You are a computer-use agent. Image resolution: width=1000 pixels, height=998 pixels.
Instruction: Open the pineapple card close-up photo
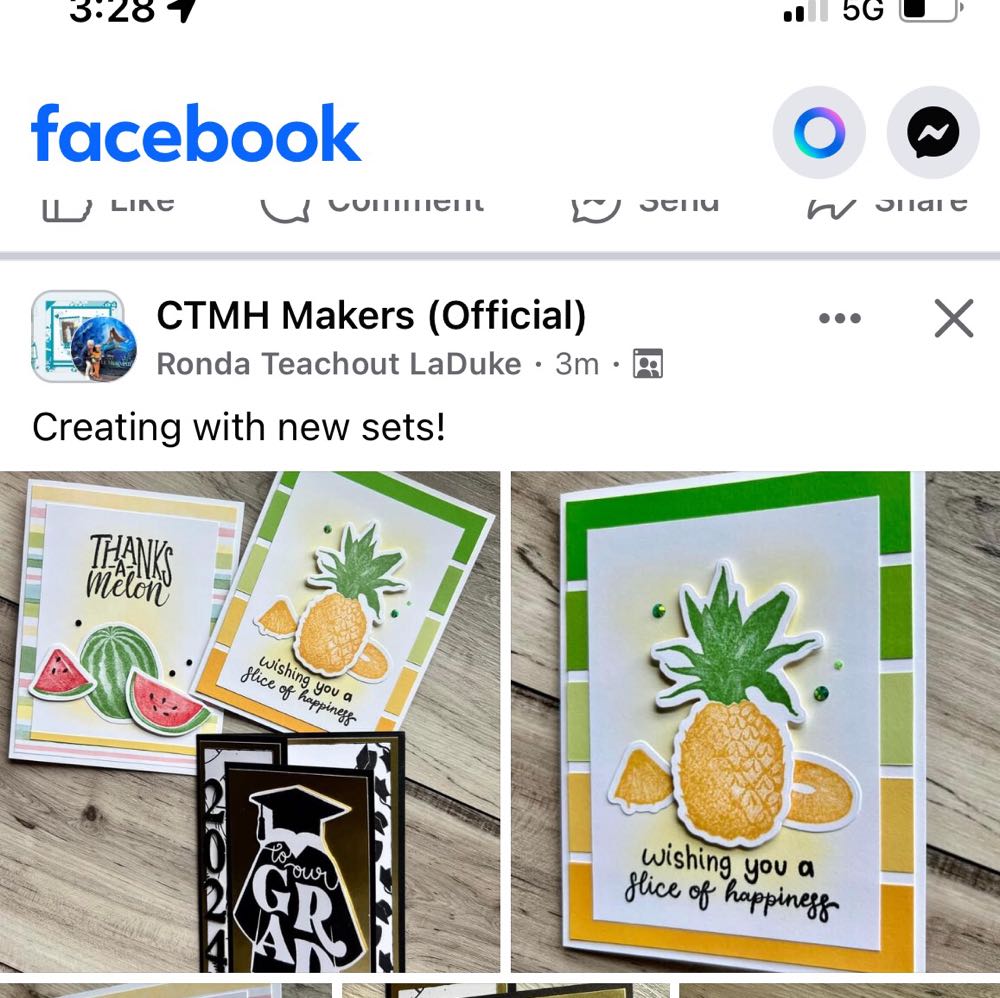(755, 720)
